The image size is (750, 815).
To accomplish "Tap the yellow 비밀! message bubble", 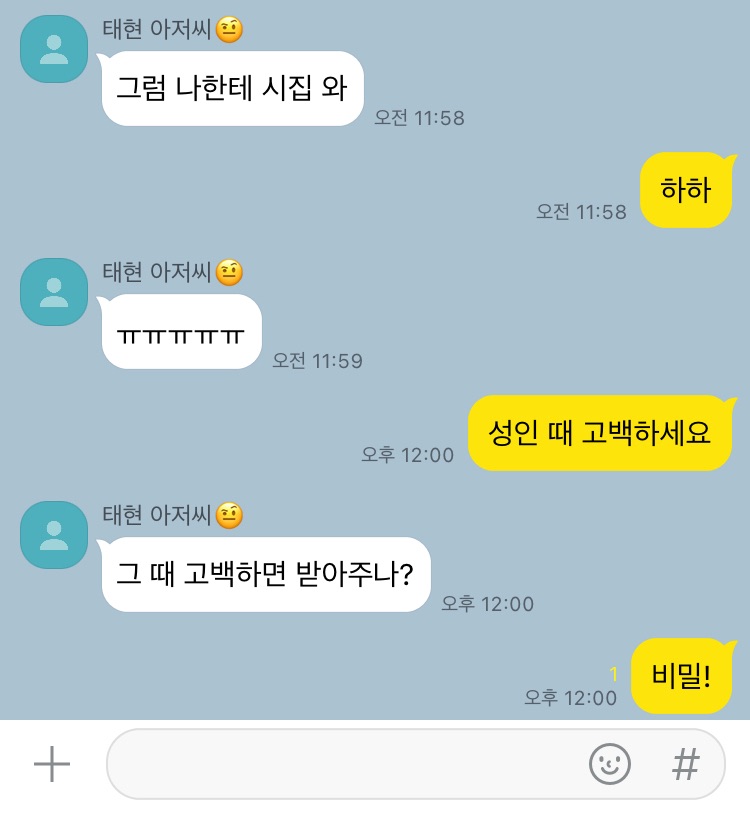I will (684, 676).
